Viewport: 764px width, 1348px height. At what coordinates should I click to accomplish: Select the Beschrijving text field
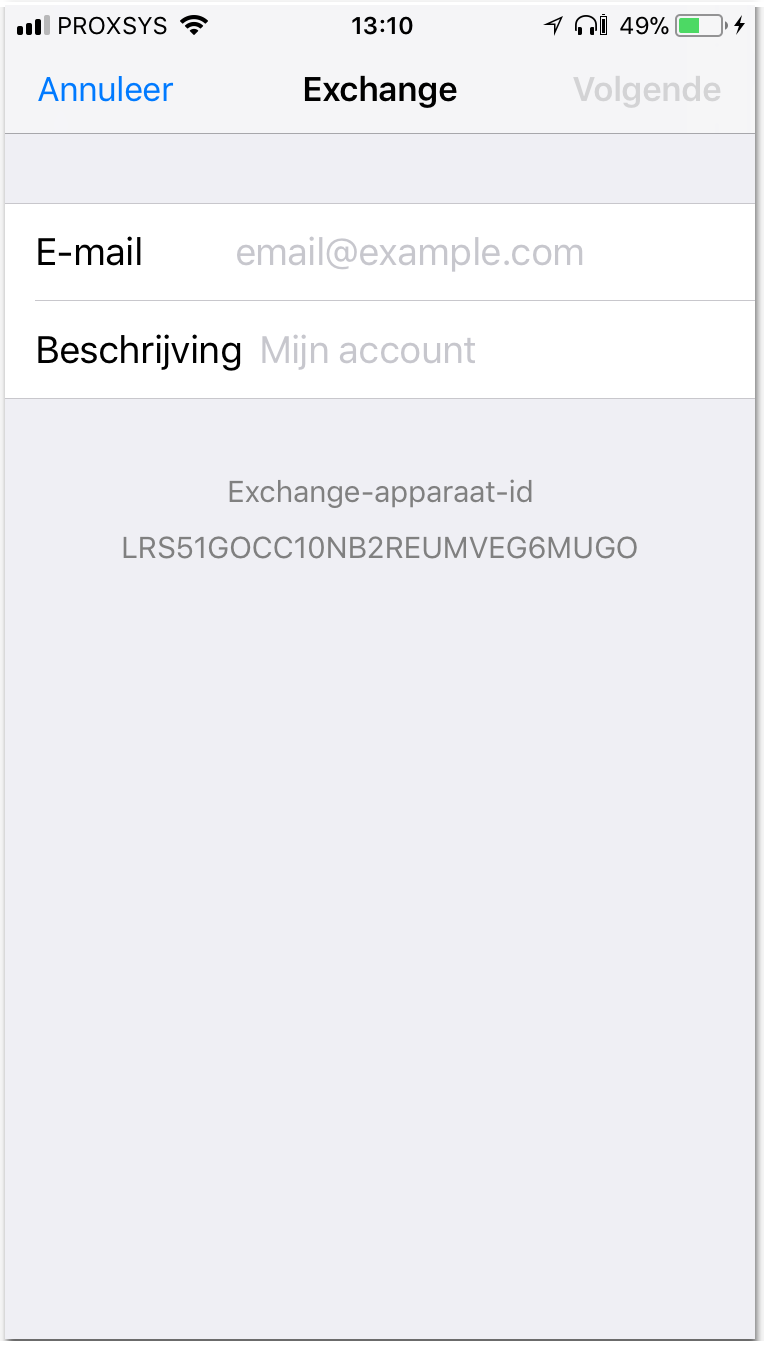pyautogui.click(x=380, y=350)
